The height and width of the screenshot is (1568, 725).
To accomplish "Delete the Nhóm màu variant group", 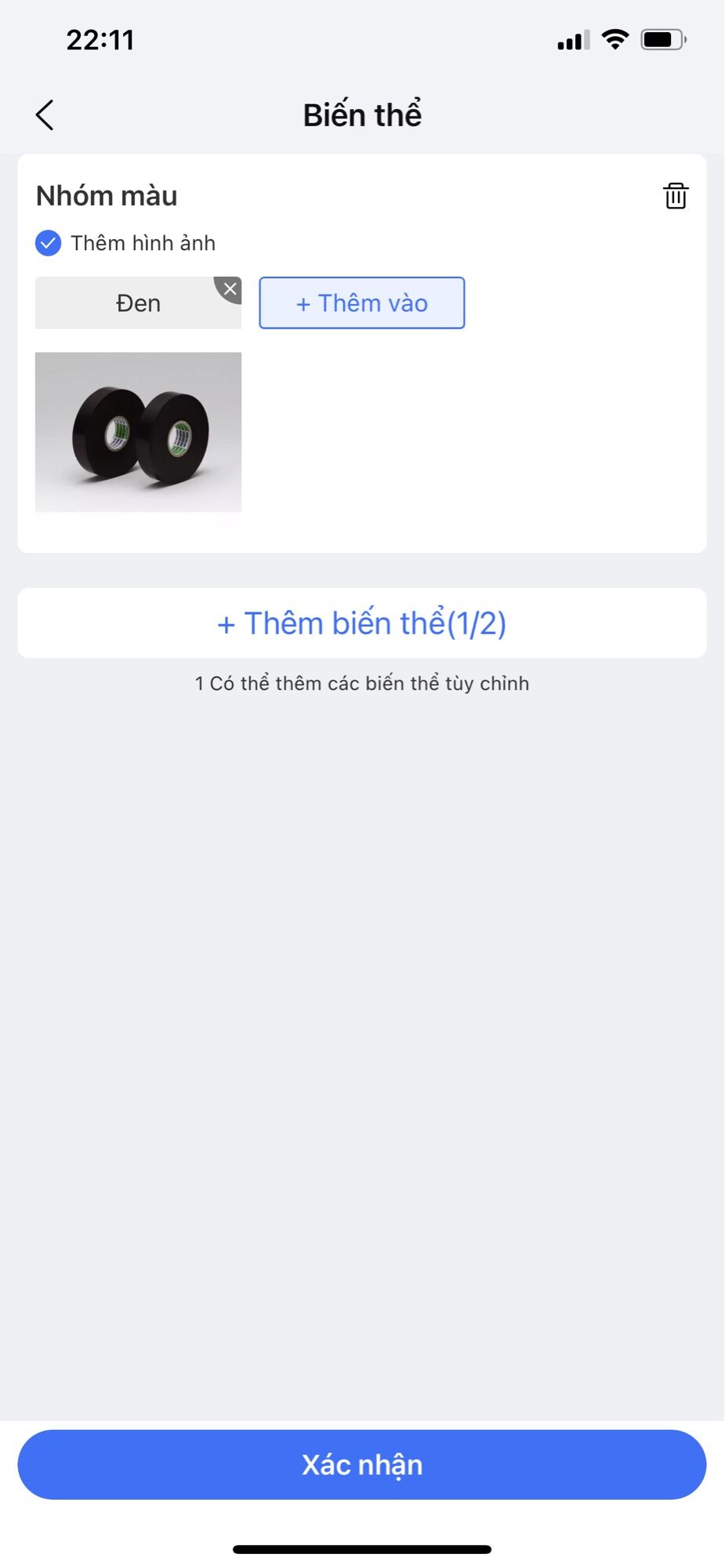I will (x=674, y=195).
